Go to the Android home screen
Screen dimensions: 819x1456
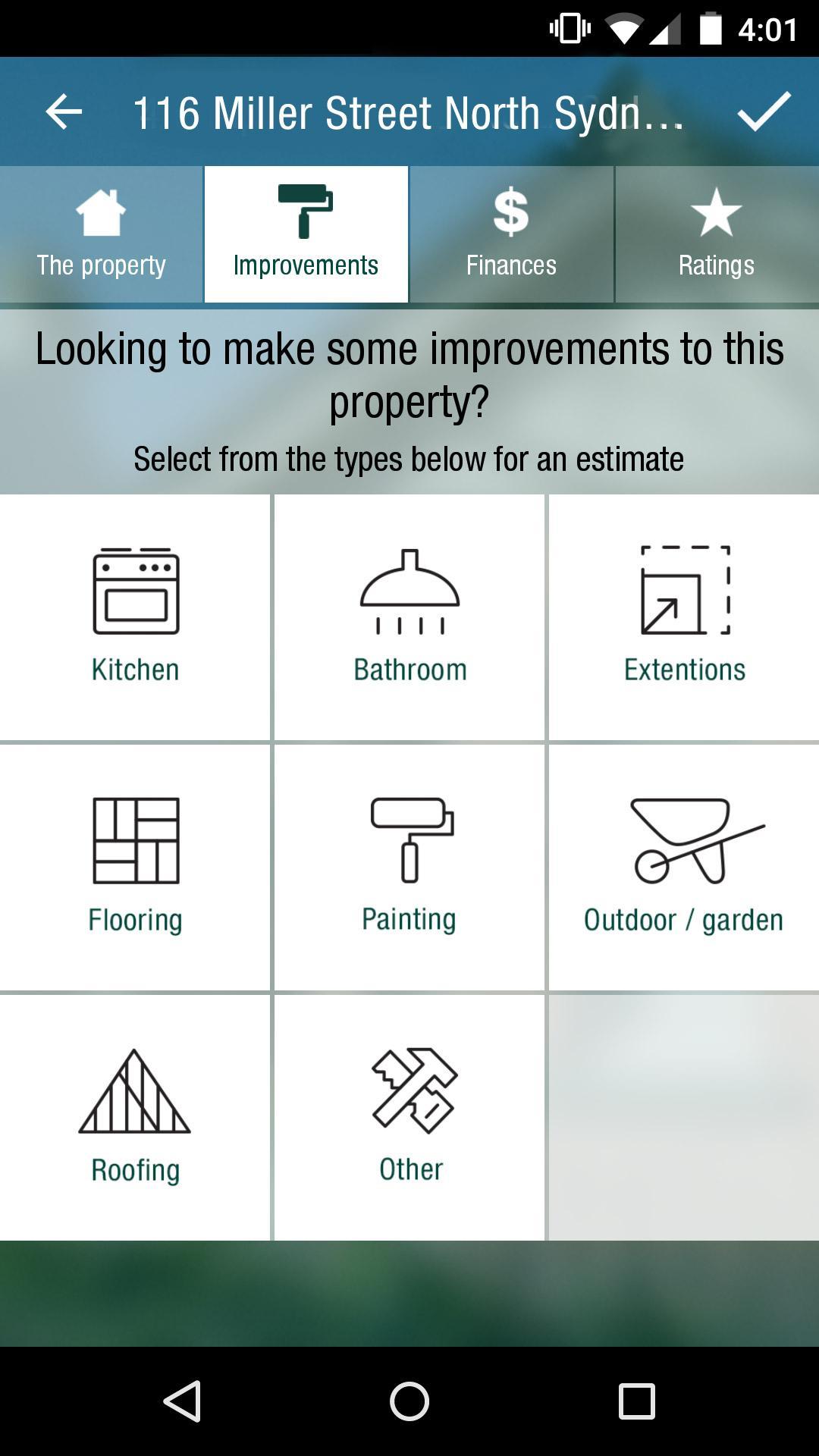coord(409,1401)
